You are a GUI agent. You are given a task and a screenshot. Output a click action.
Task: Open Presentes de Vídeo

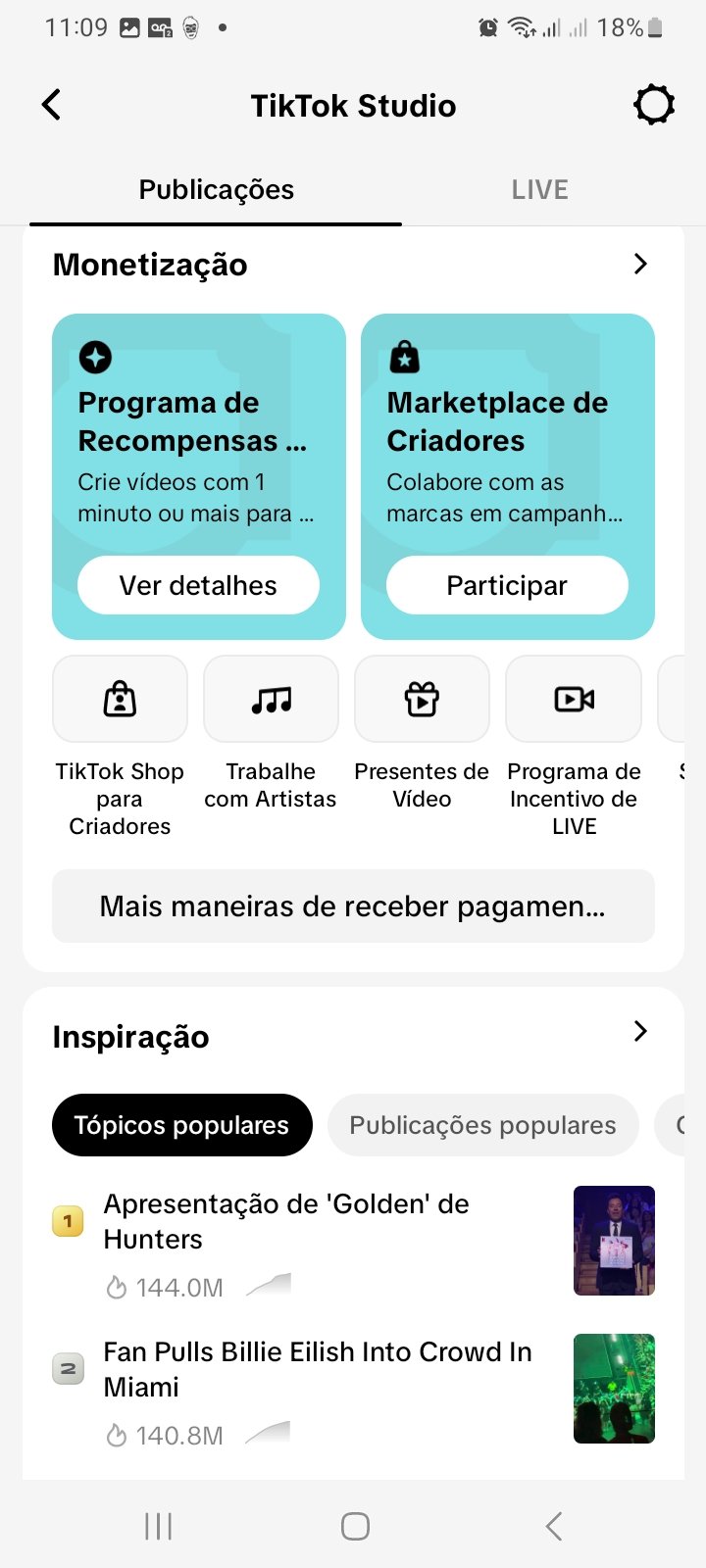point(422,700)
